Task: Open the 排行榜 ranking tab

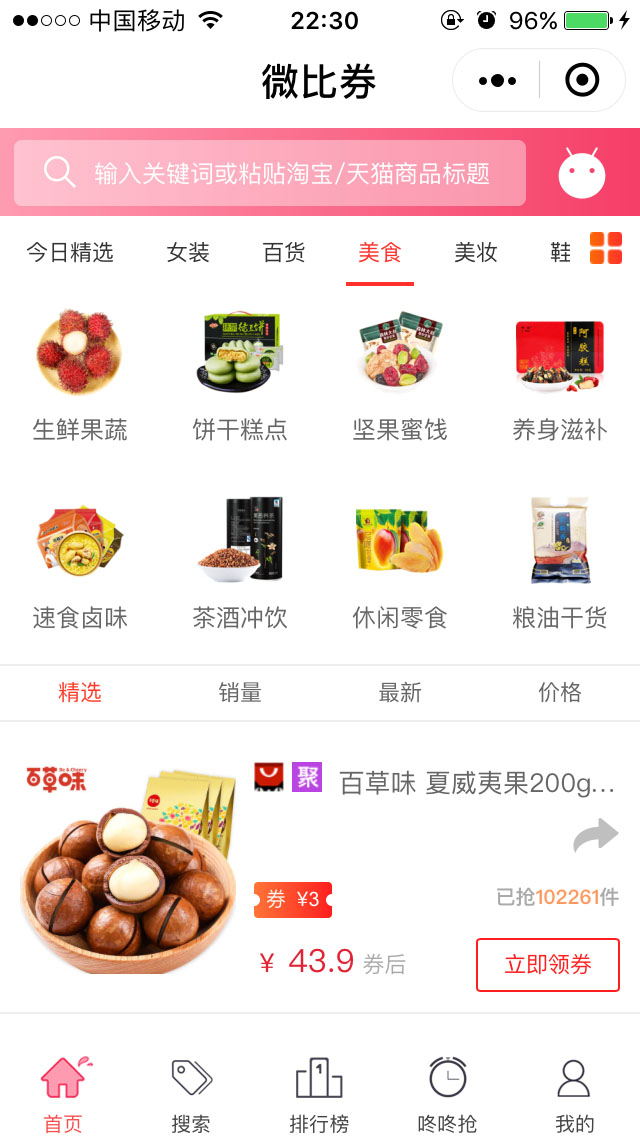Action: point(319,1094)
